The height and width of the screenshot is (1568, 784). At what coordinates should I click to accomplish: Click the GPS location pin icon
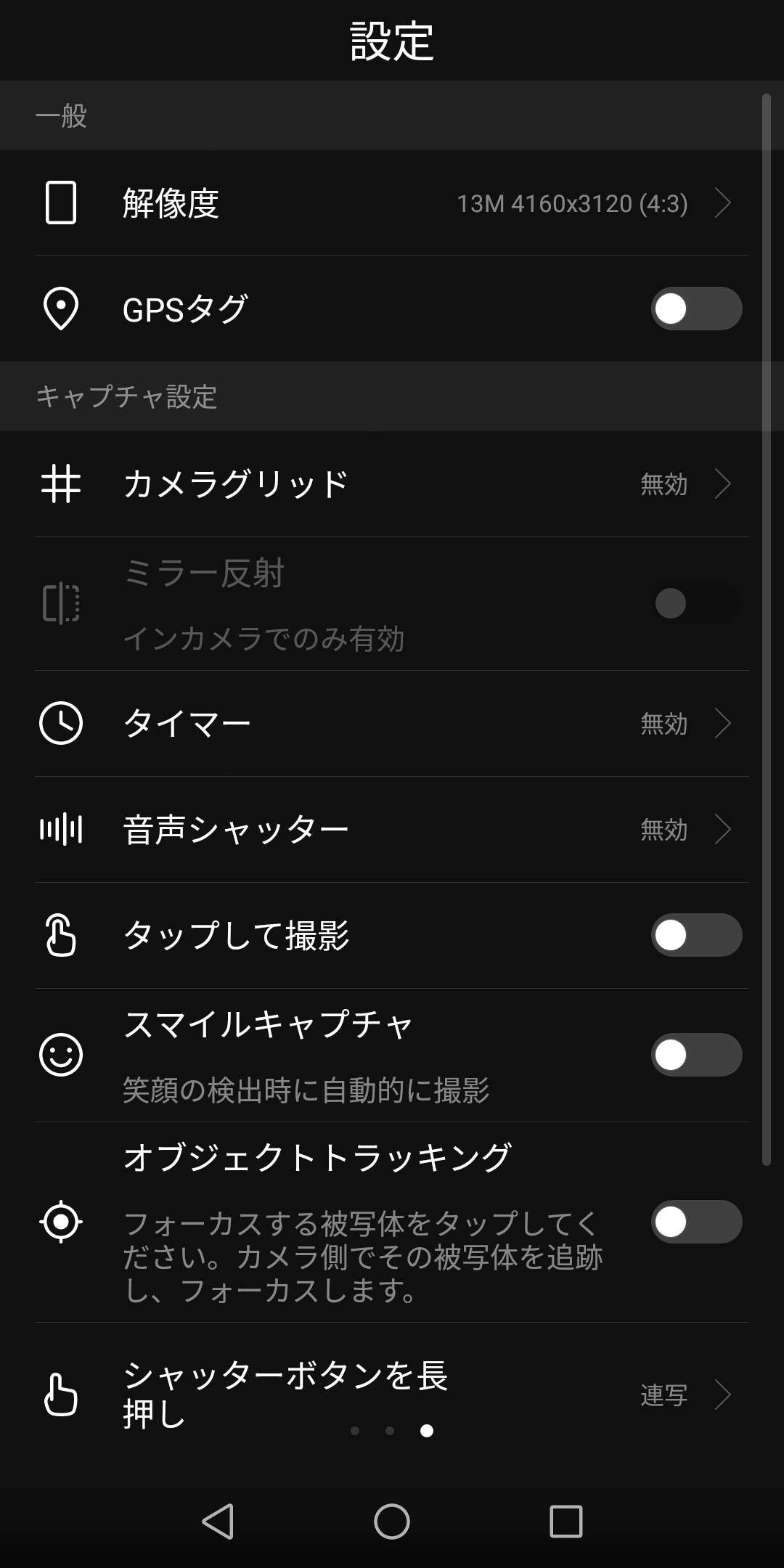coord(62,306)
